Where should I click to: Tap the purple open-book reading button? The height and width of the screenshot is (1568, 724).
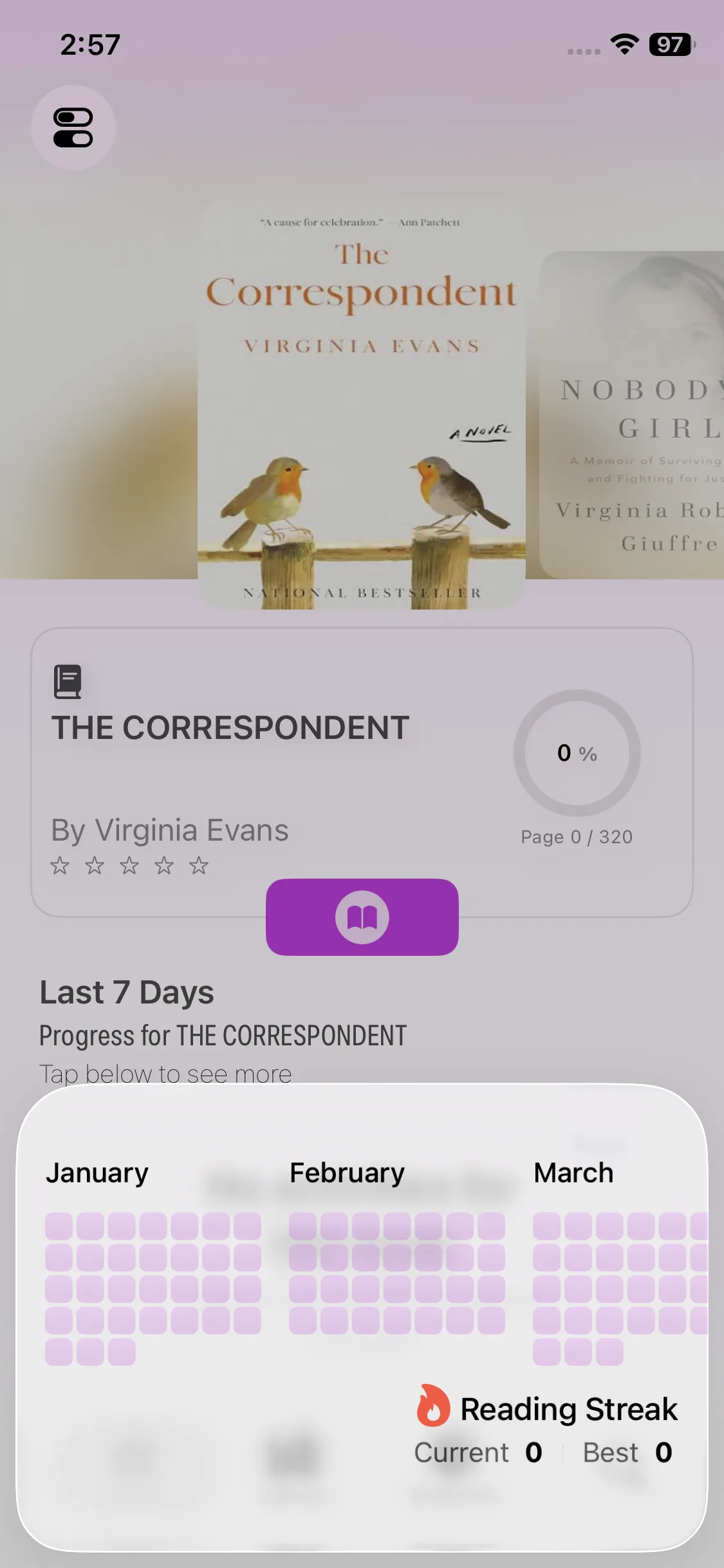pos(362,917)
